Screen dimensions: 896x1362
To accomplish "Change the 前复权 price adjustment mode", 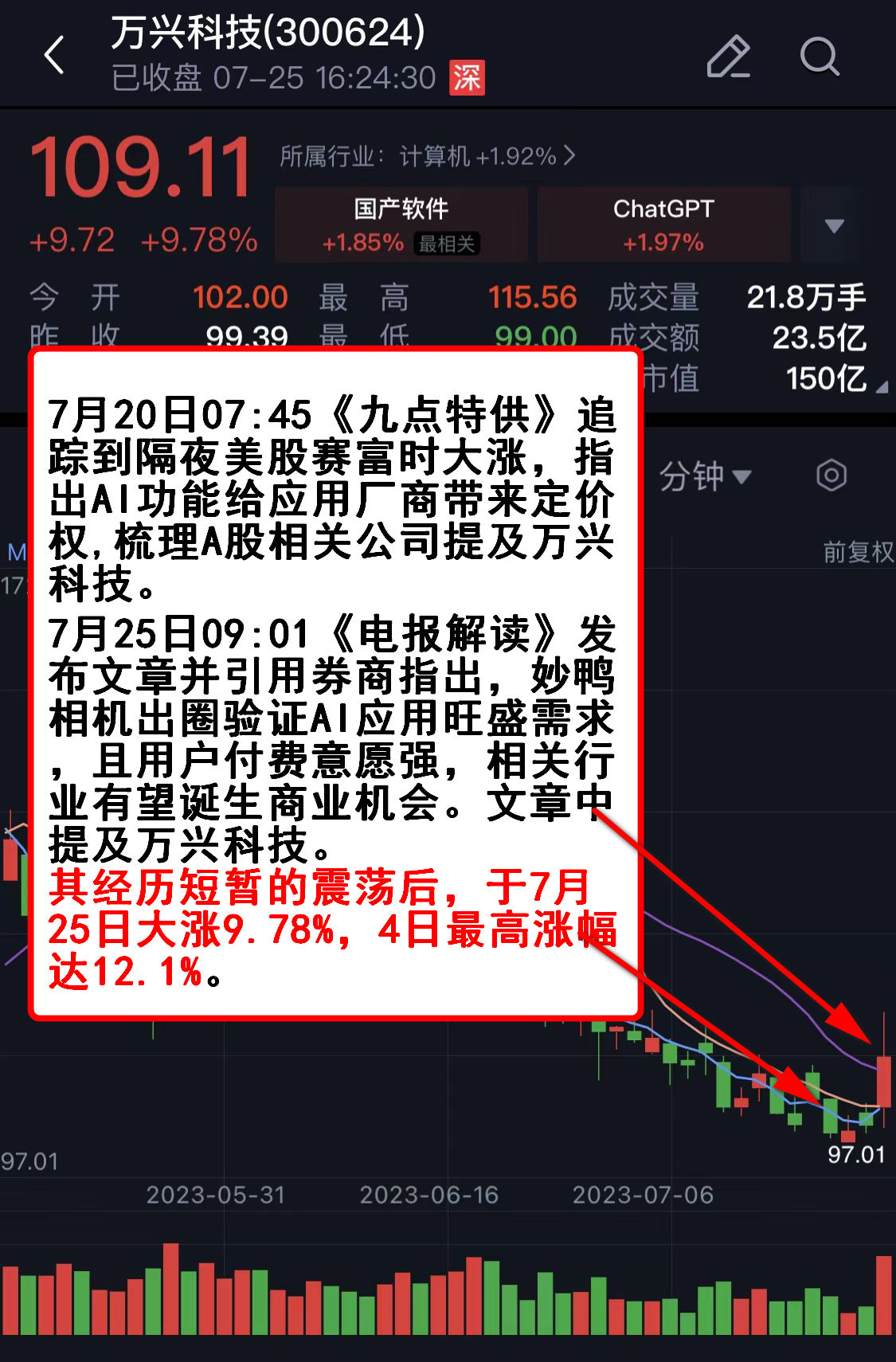I will (x=858, y=551).
